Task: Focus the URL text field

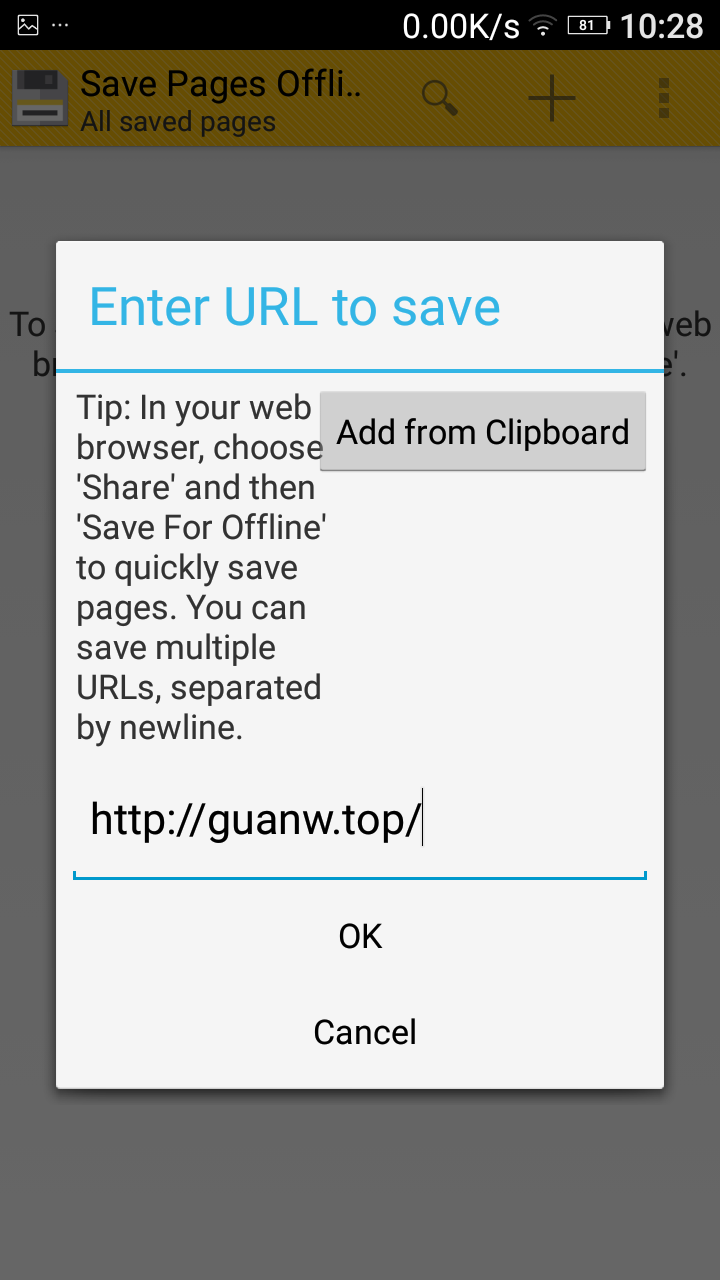Action: [360, 822]
